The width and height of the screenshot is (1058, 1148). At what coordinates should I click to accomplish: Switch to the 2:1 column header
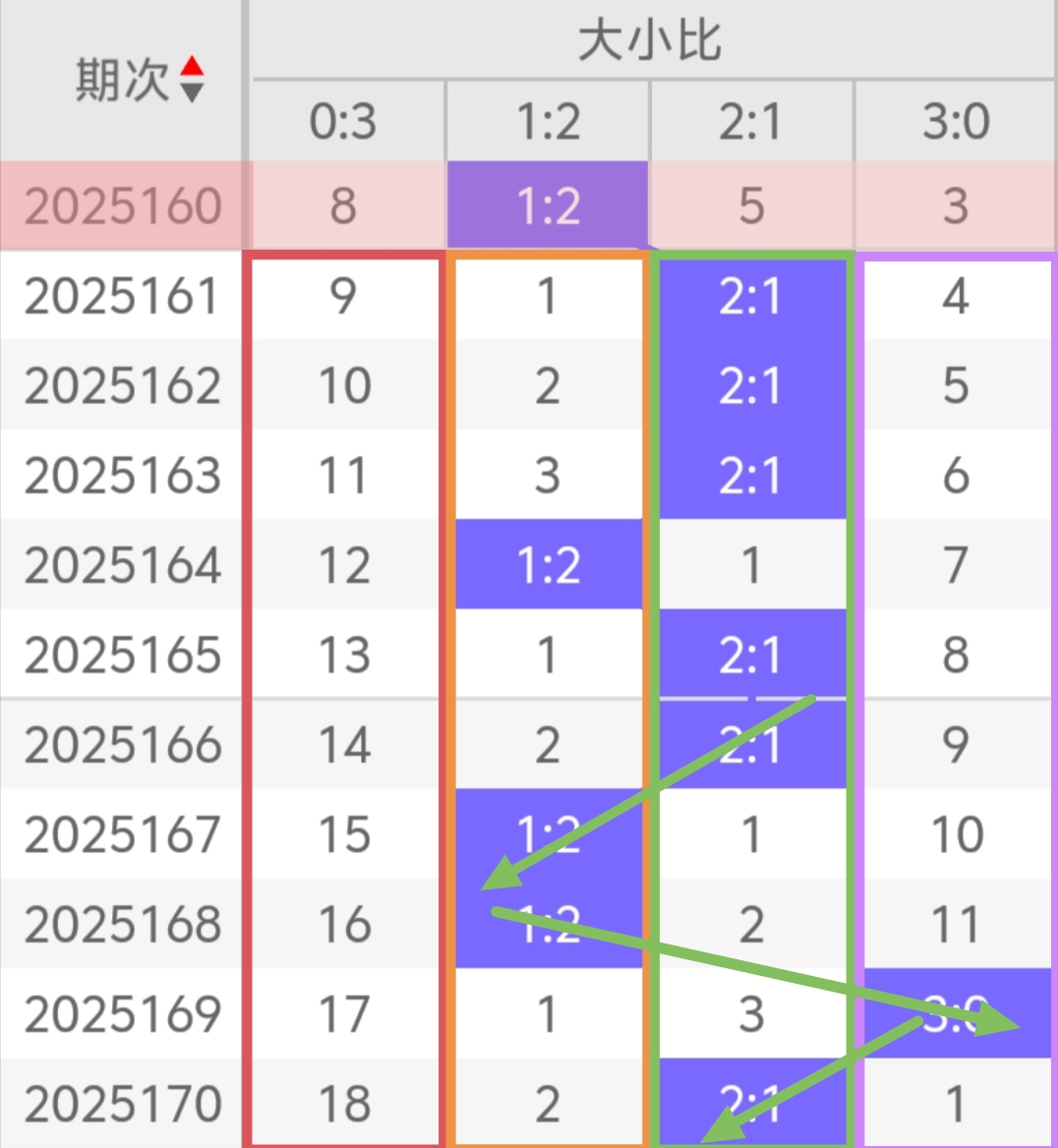(751, 120)
